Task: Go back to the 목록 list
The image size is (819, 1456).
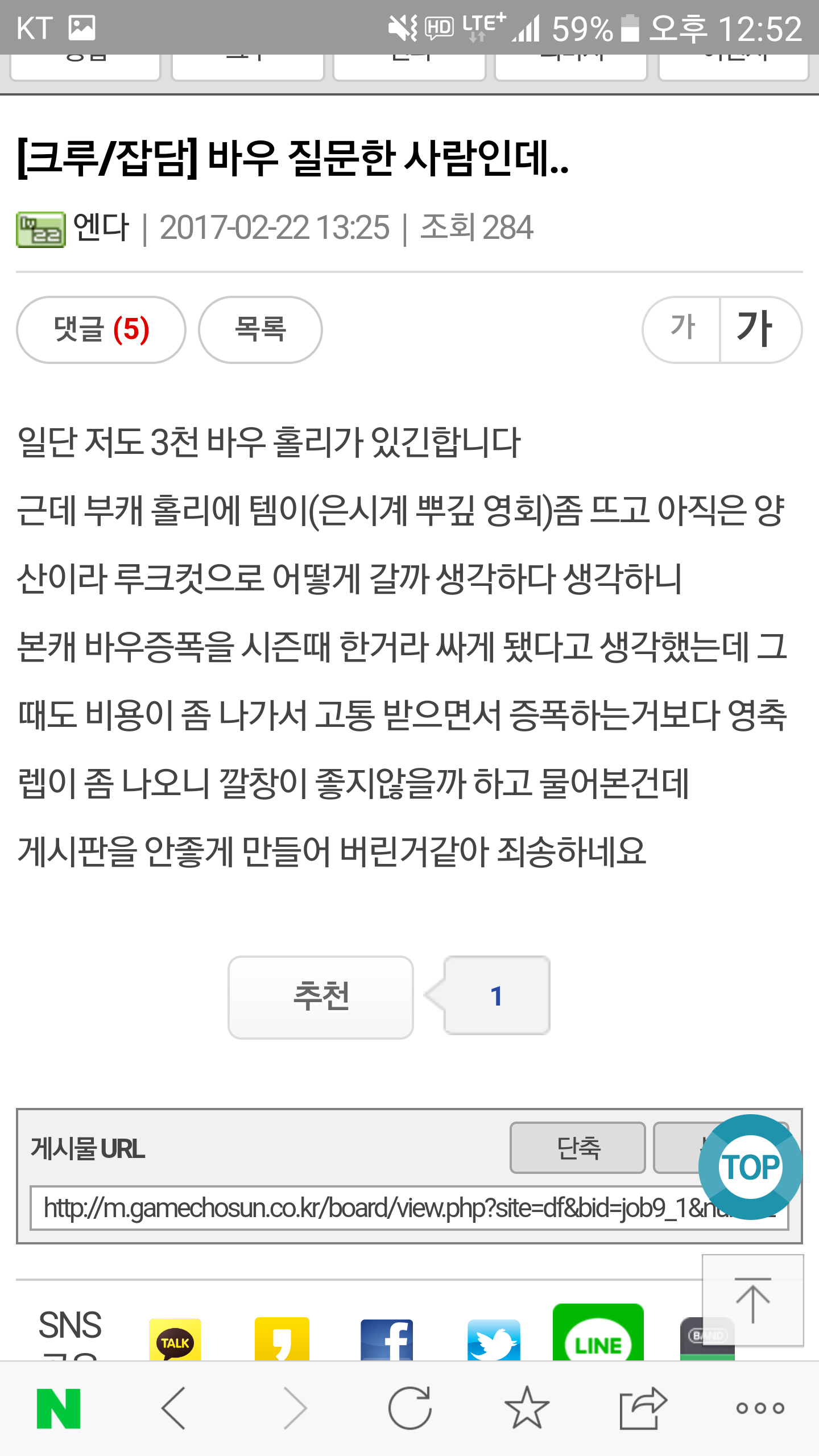Action: tap(260, 330)
